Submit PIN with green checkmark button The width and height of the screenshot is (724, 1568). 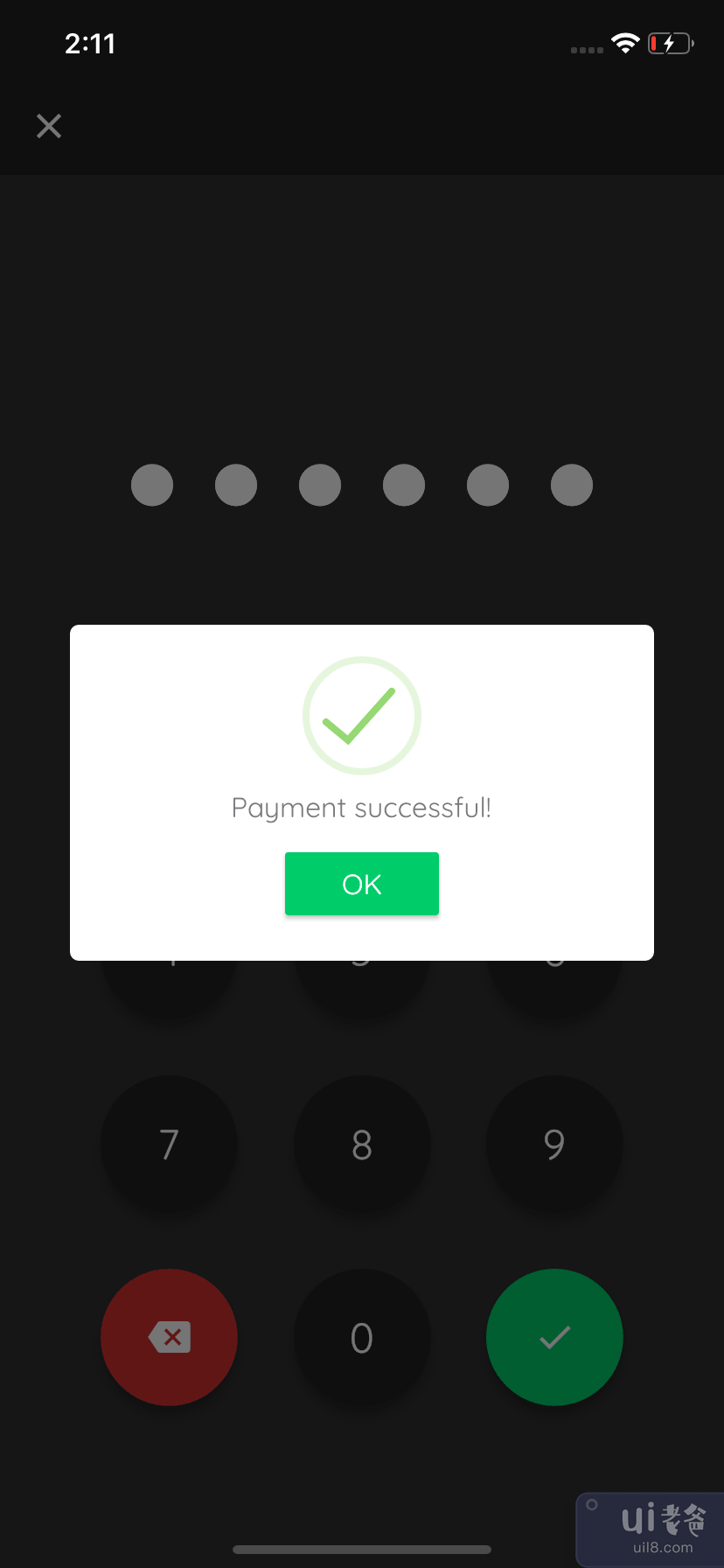(x=553, y=1337)
